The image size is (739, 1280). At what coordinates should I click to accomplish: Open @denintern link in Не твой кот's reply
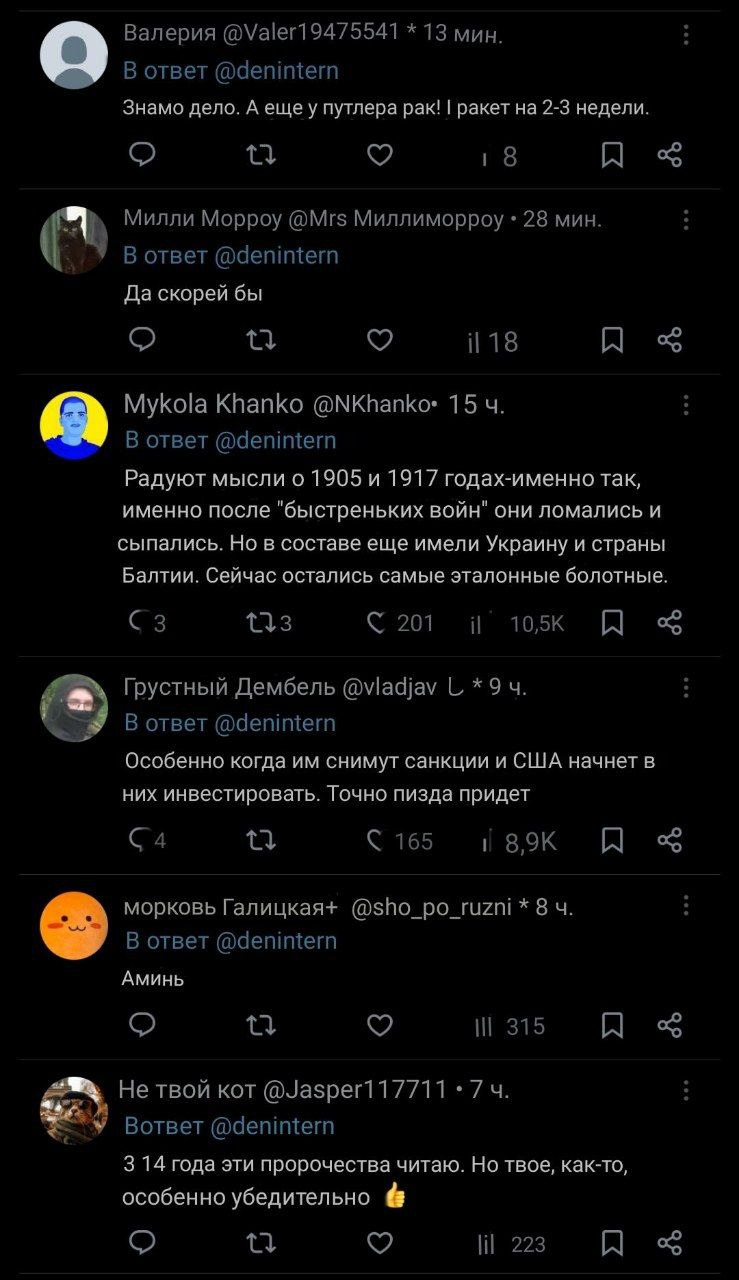[x=274, y=1126]
